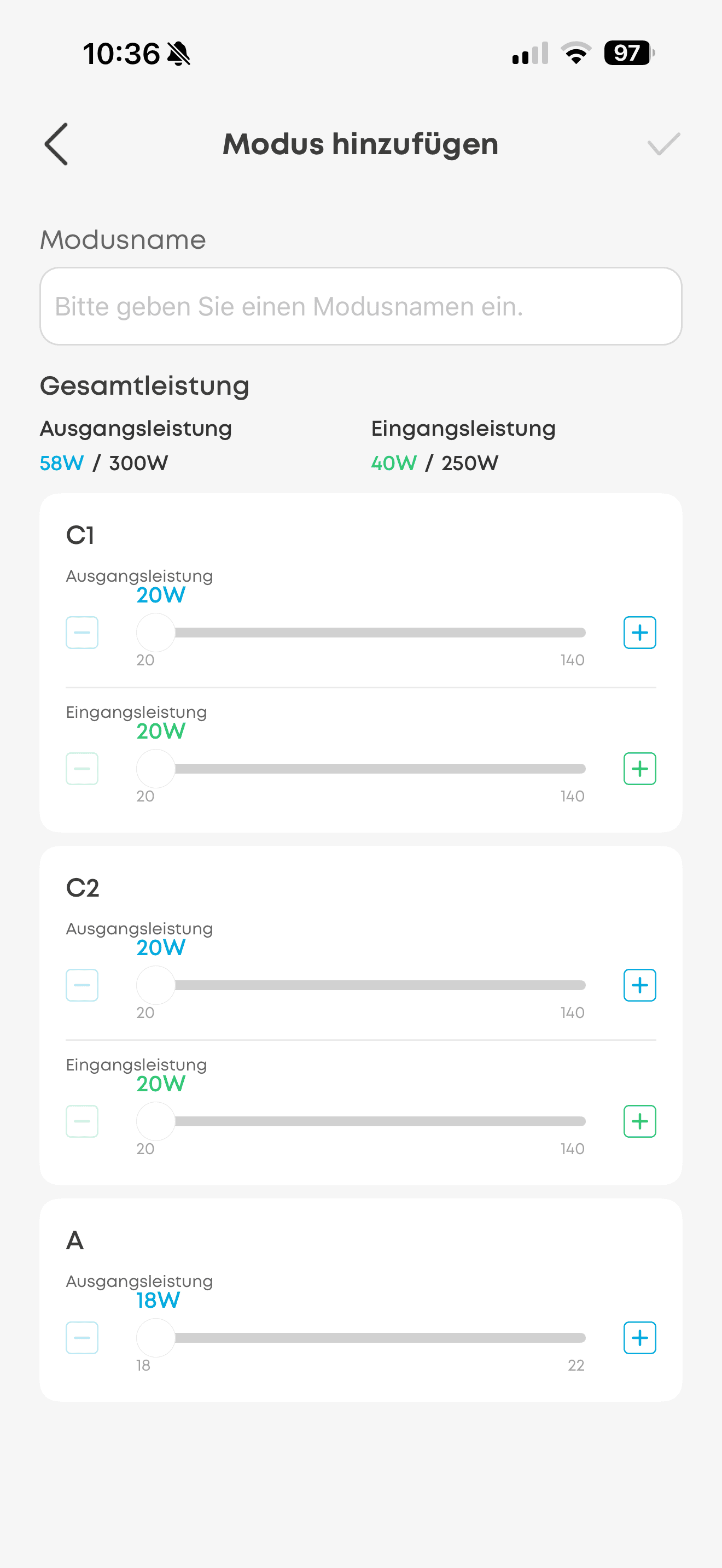Screen dimensions: 722x1568
Task: Decrease C1 Ausgangsleistung with minus
Action: coord(82,633)
